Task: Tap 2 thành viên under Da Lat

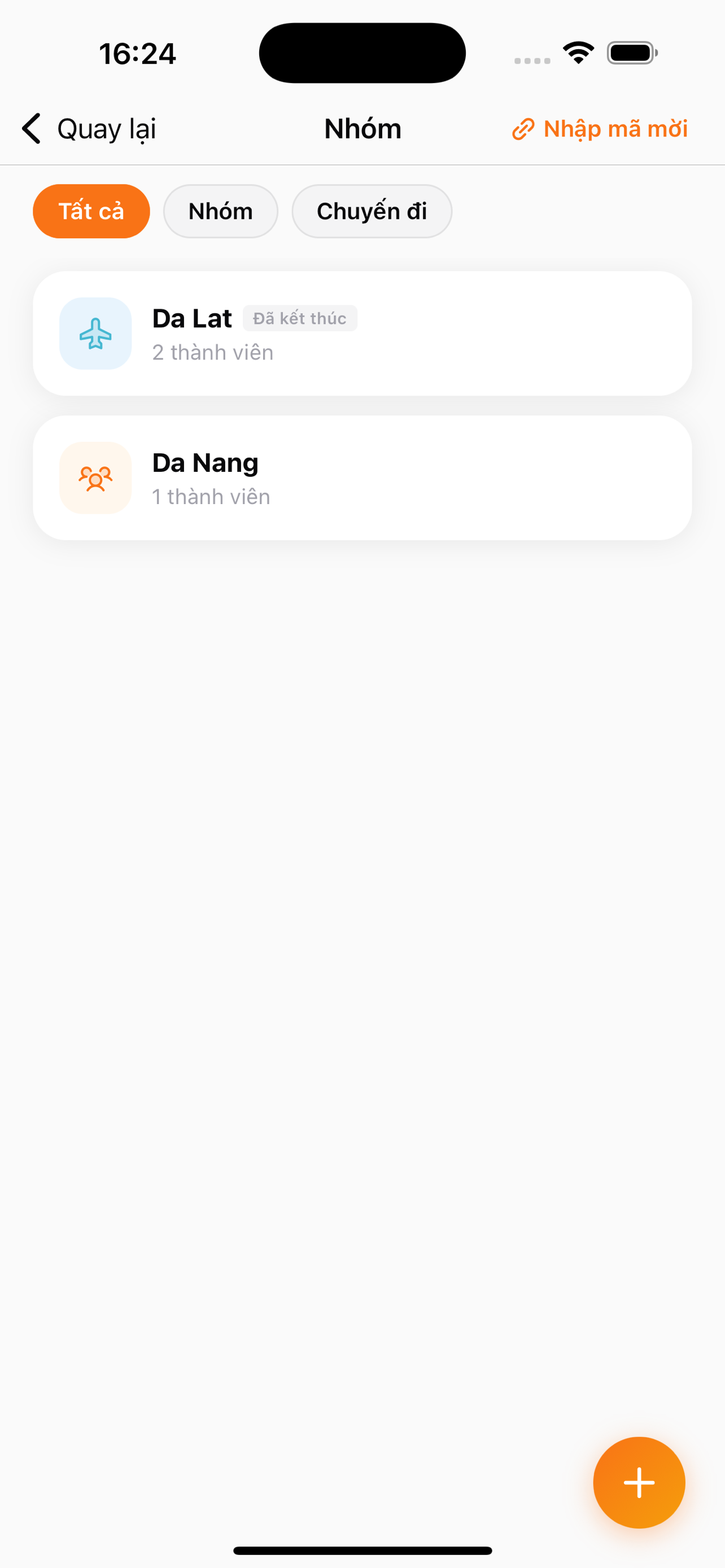Action: click(212, 352)
